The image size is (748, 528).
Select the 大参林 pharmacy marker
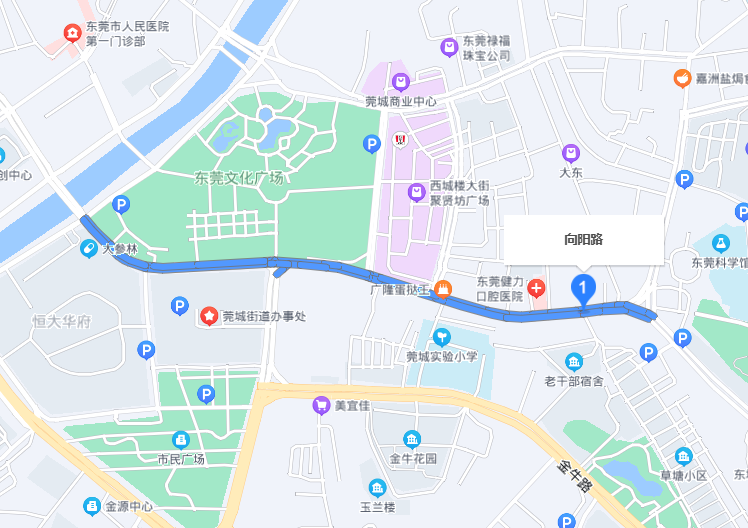(x=89, y=247)
